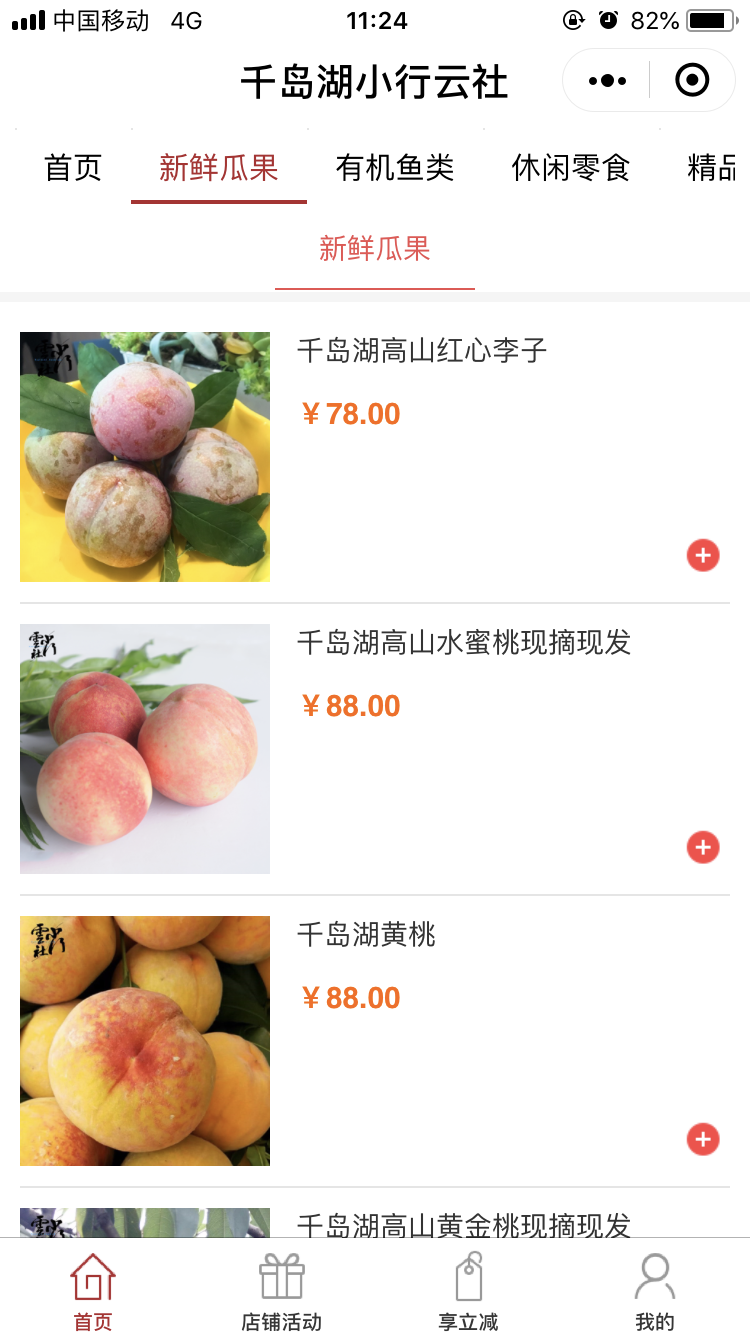Open the 享立减 discounts tab

[468, 1292]
